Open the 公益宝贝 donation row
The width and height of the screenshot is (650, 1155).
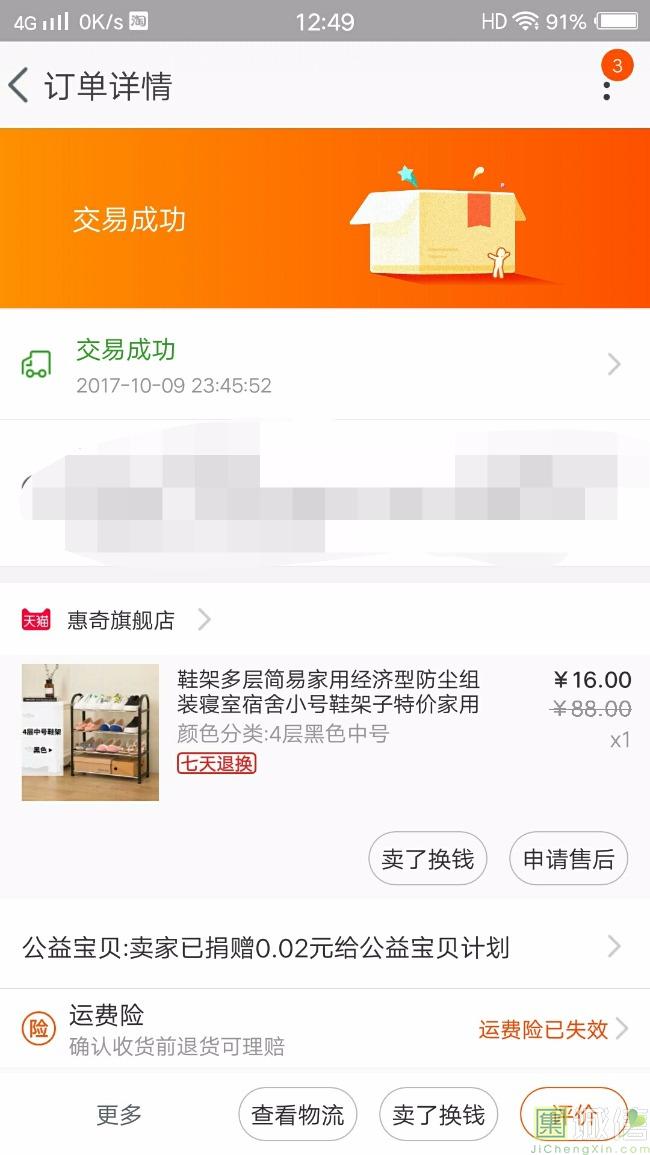(x=325, y=947)
